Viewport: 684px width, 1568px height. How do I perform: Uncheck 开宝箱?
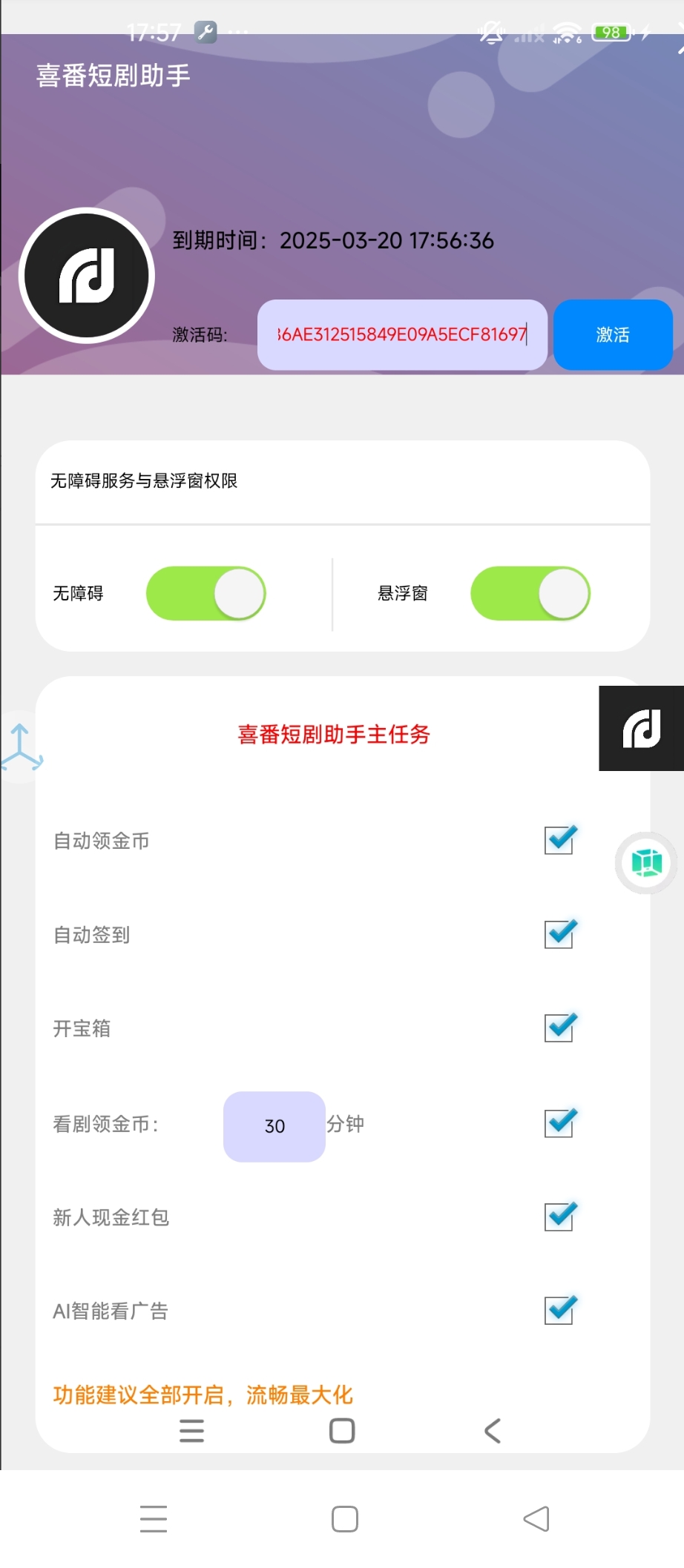tap(560, 1028)
